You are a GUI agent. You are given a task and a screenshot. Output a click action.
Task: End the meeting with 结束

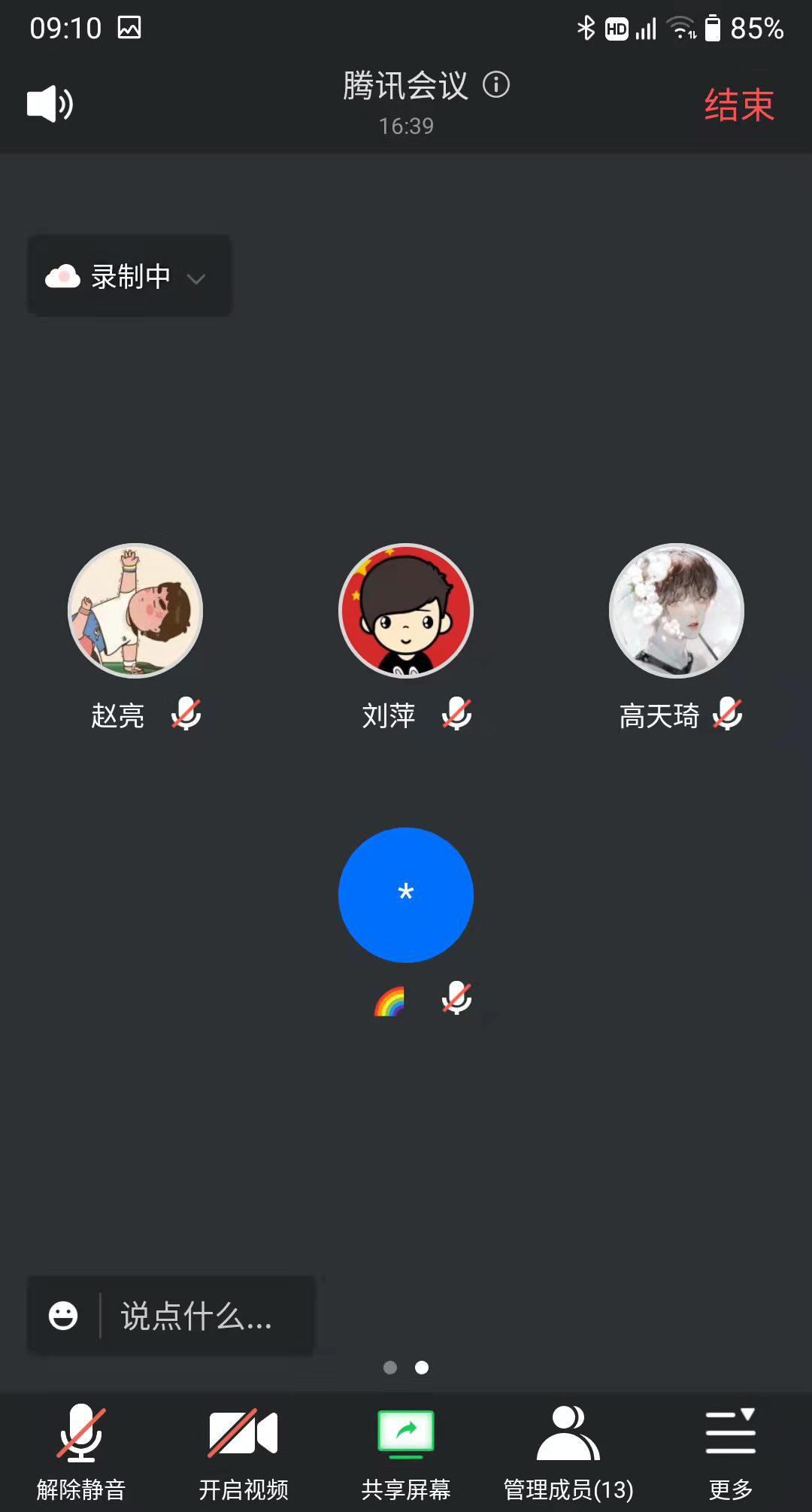738,105
